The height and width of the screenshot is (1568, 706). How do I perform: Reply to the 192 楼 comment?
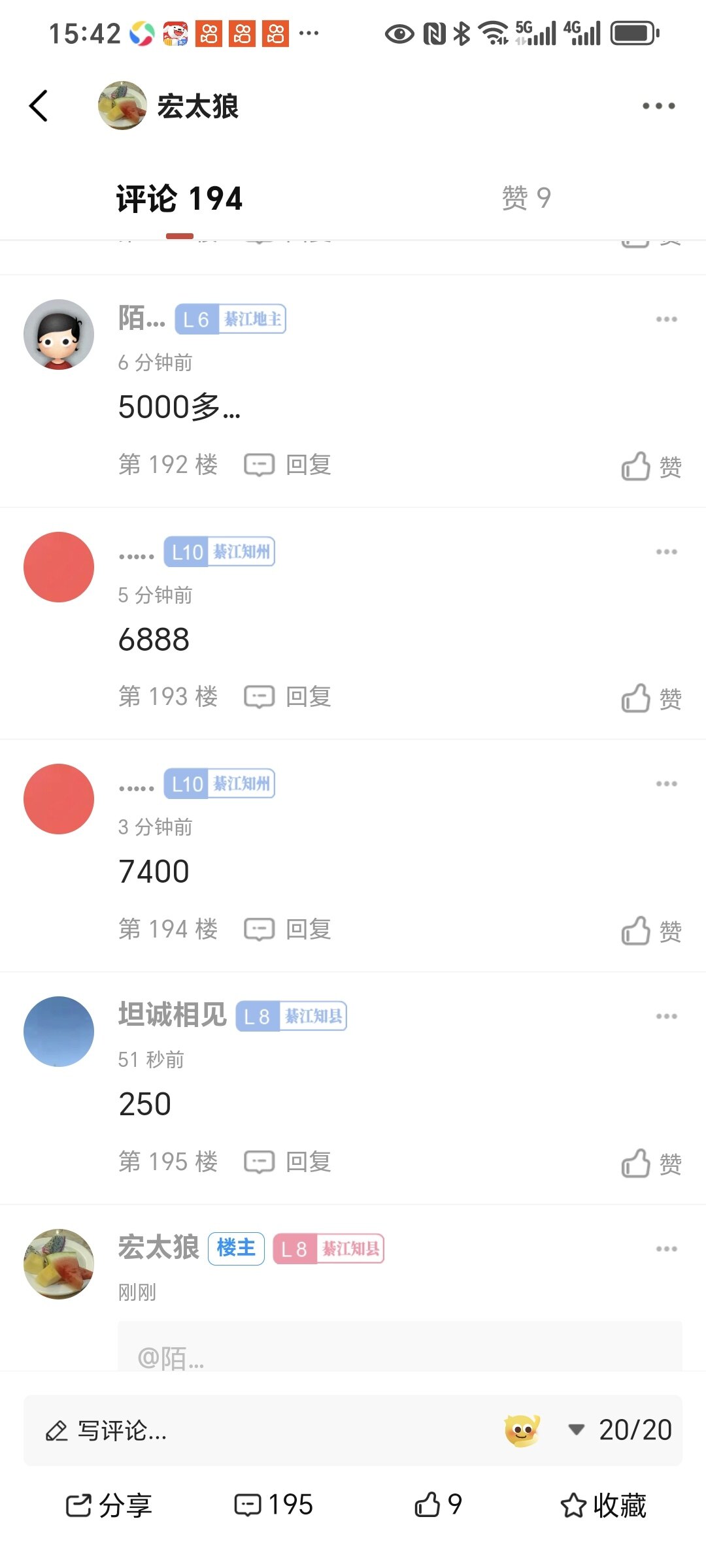point(288,465)
